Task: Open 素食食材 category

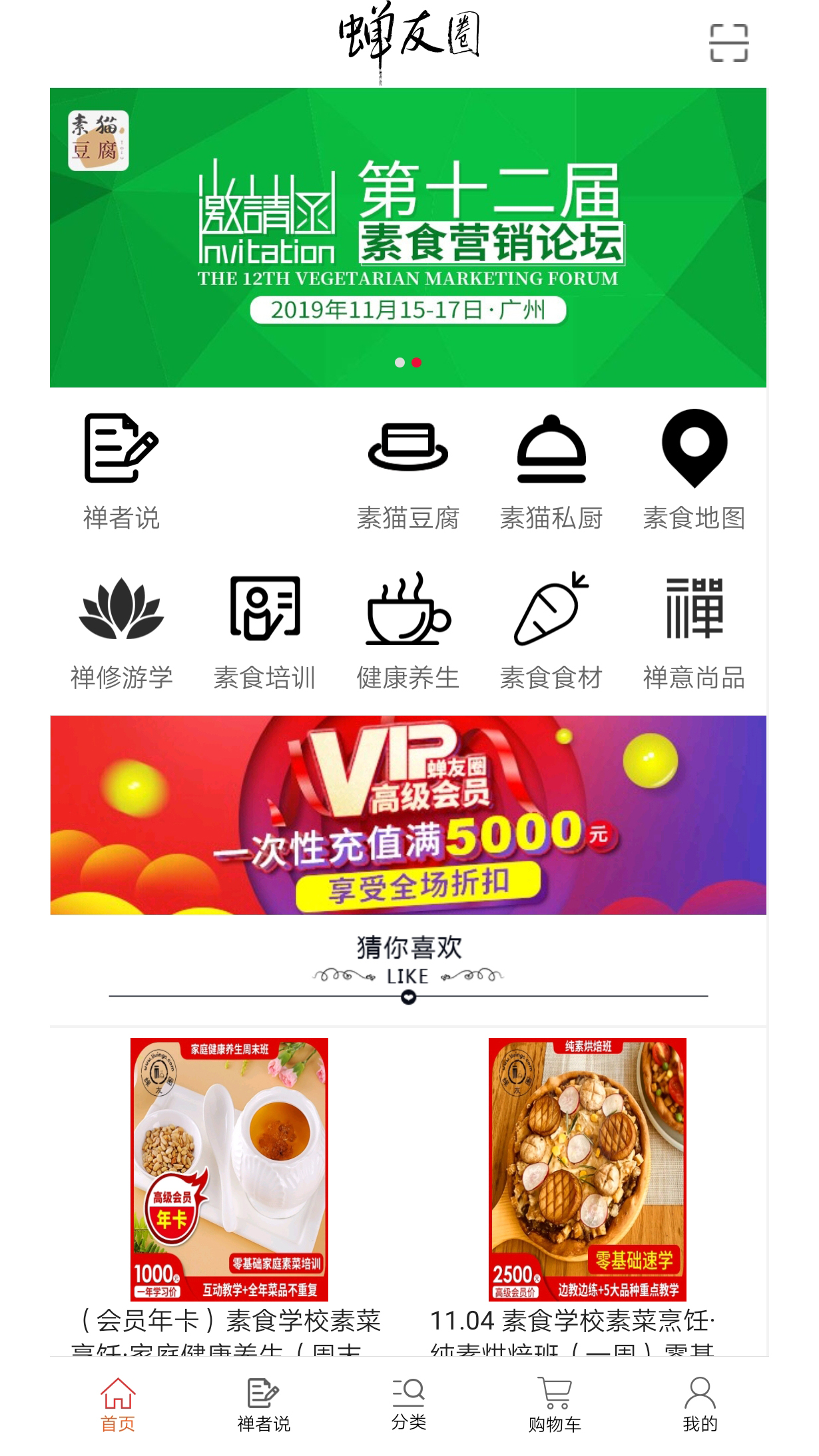Action: (551, 630)
